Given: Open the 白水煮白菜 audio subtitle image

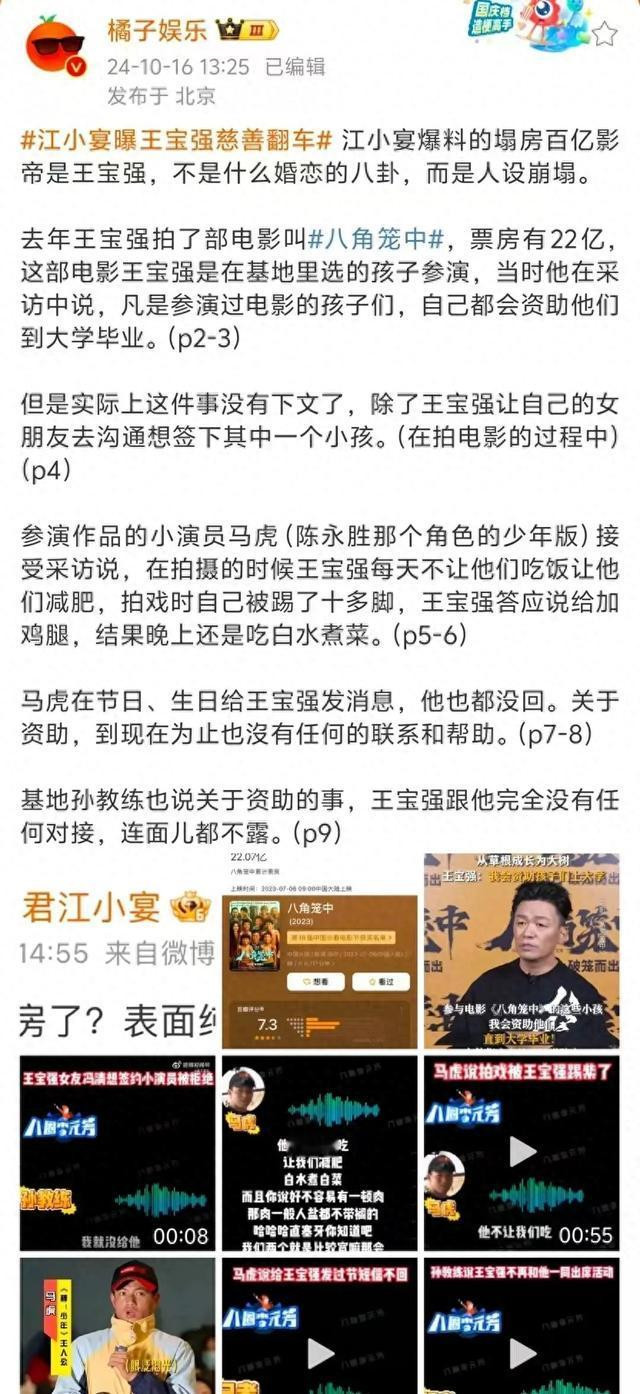Looking at the screenshot, I should pyautogui.click(x=319, y=1153).
